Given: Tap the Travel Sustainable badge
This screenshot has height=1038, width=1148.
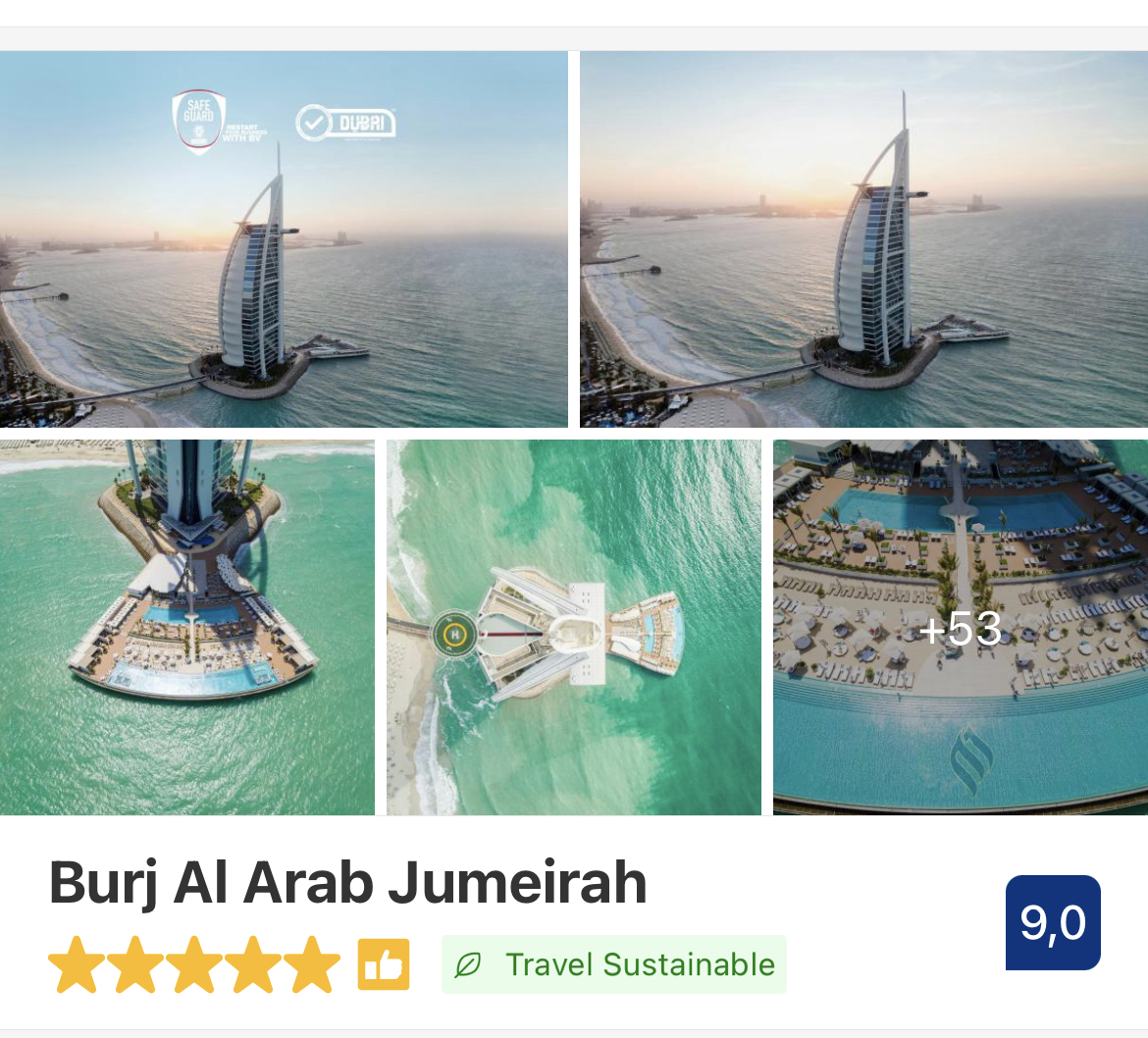Looking at the screenshot, I should (614, 964).
